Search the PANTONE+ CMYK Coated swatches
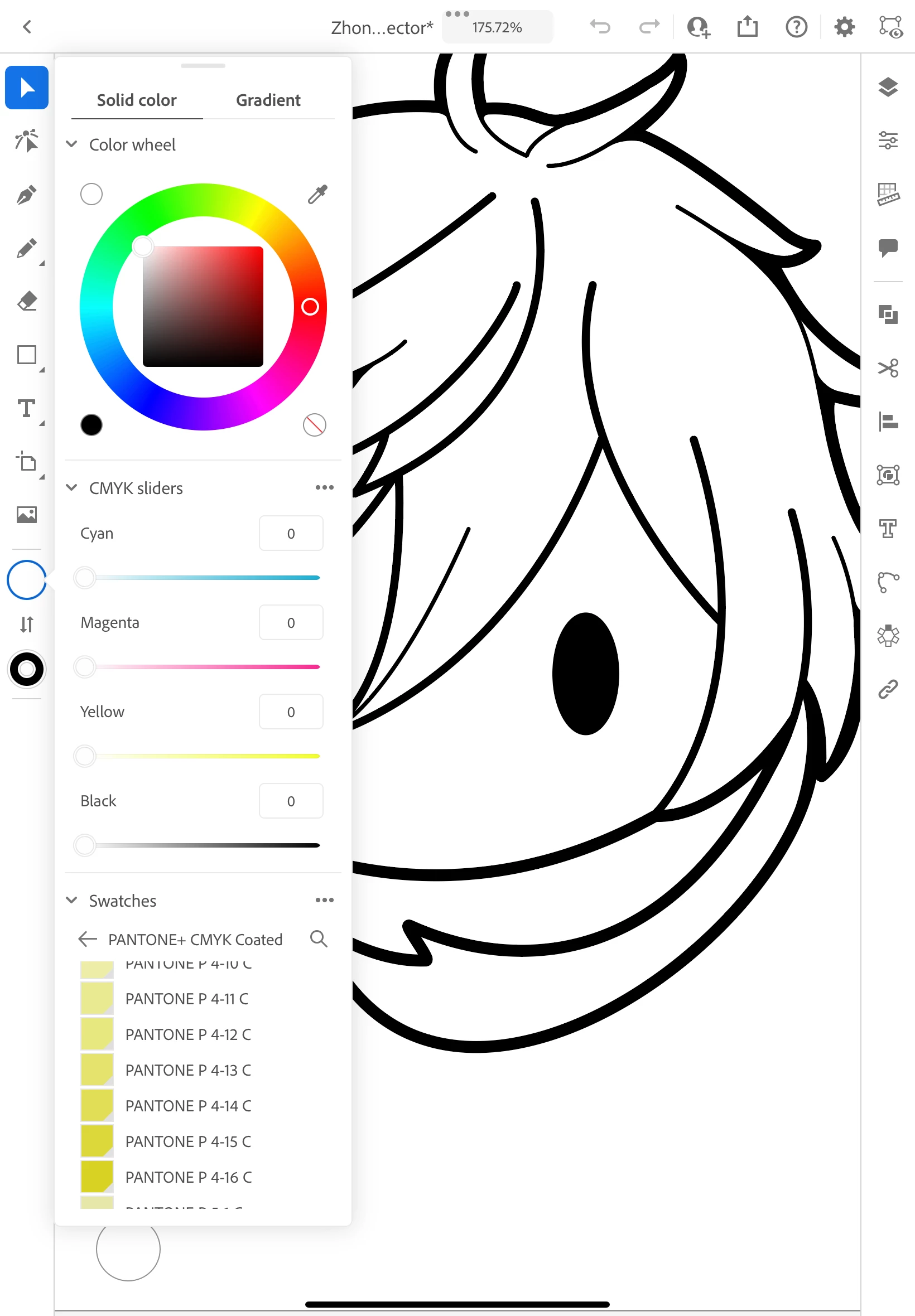The width and height of the screenshot is (915, 1316). (319, 938)
